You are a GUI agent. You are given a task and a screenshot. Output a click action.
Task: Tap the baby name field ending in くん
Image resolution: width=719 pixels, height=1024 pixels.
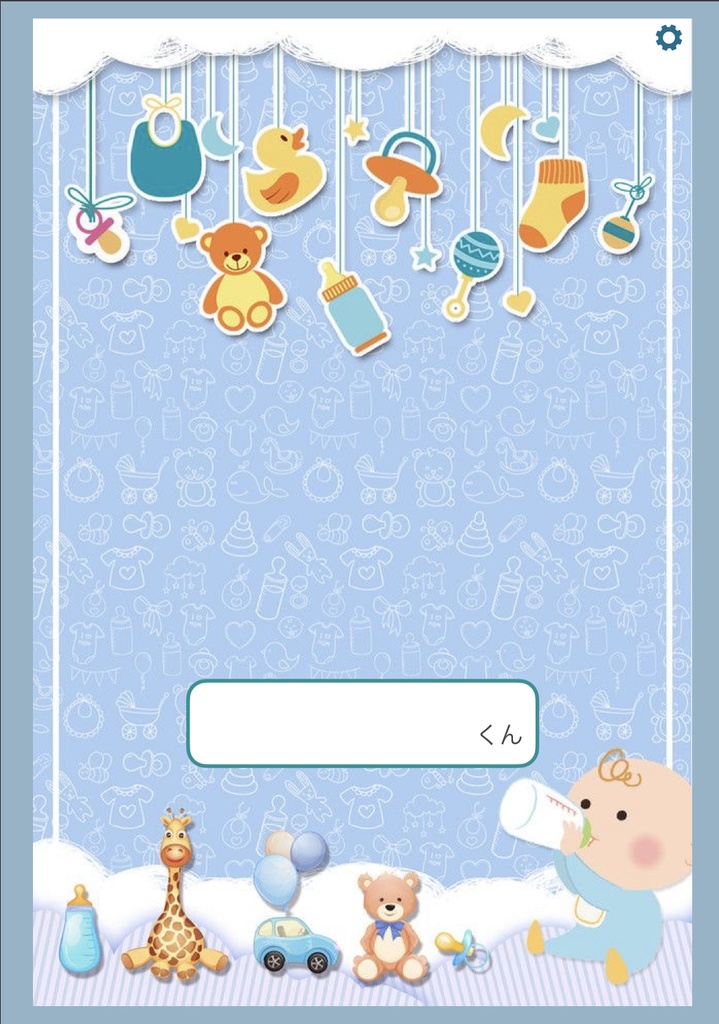click(x=362, y=723)
